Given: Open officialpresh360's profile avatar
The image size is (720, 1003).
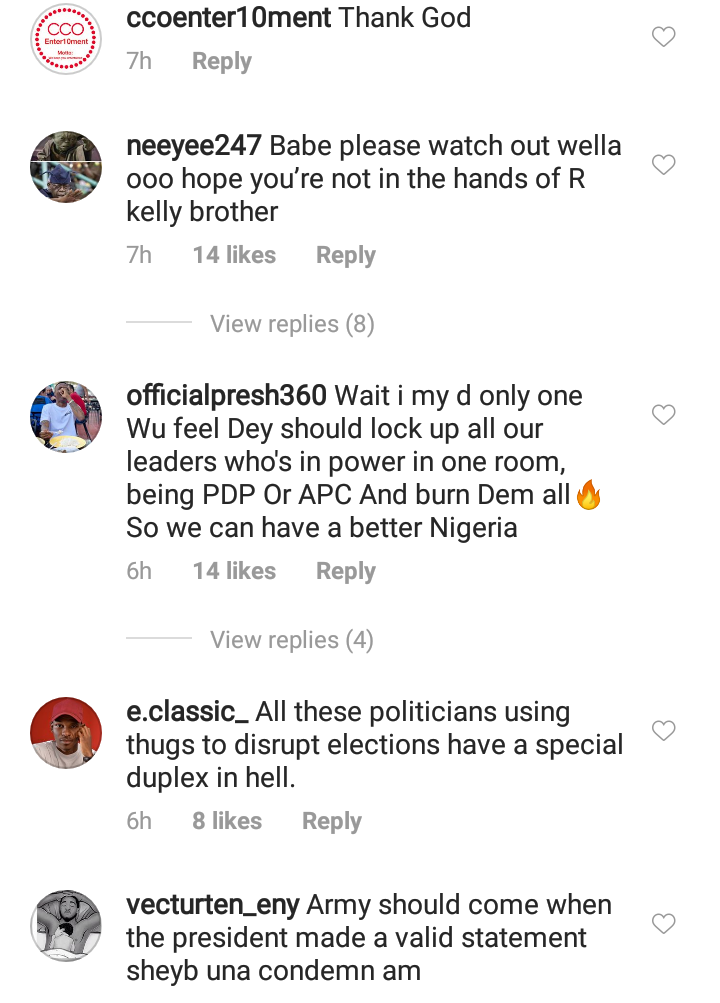Looking at the screenshot, I should pos(66,416).
